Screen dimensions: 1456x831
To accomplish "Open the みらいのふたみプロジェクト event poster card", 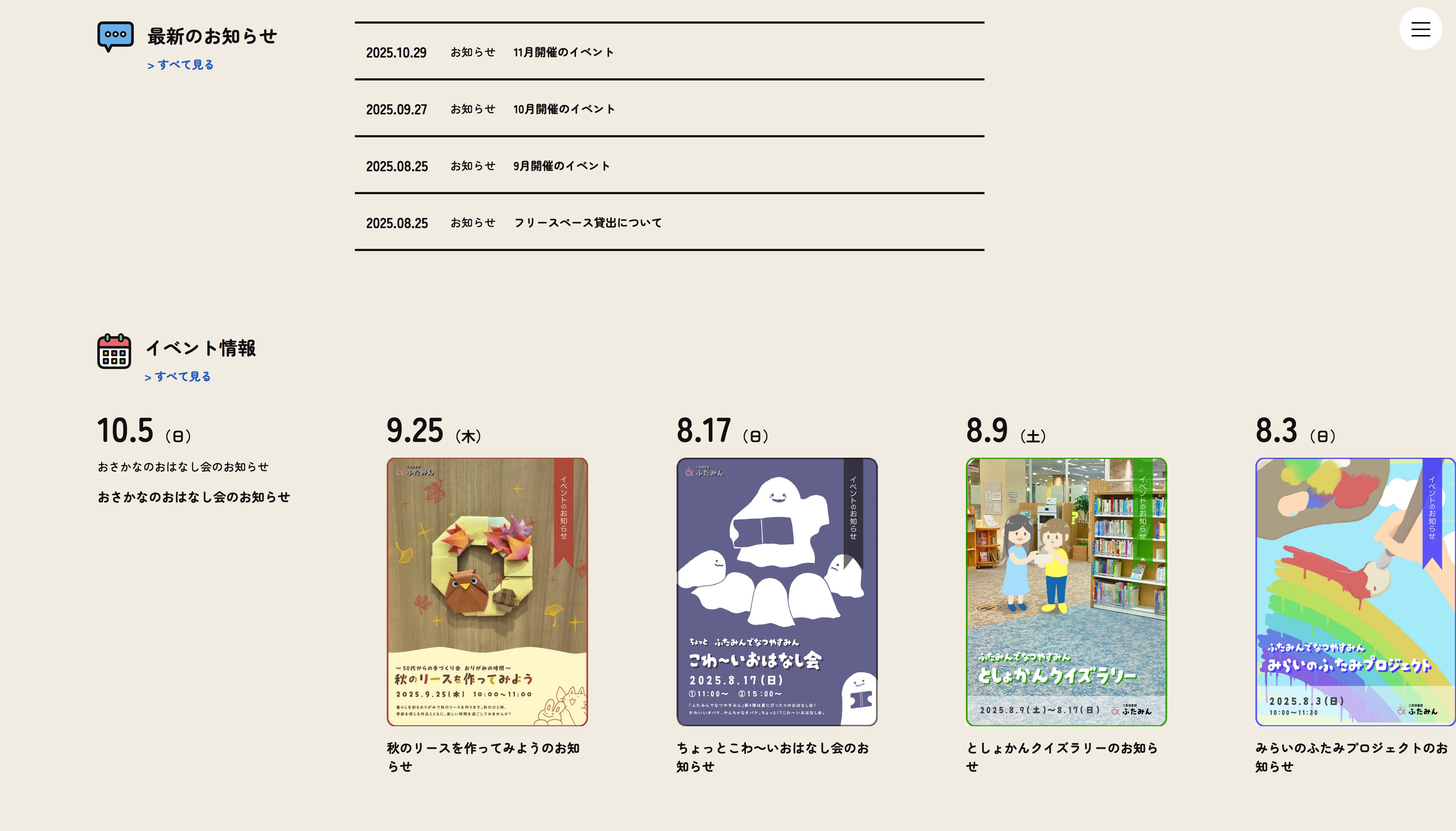I will (1354, 592).
